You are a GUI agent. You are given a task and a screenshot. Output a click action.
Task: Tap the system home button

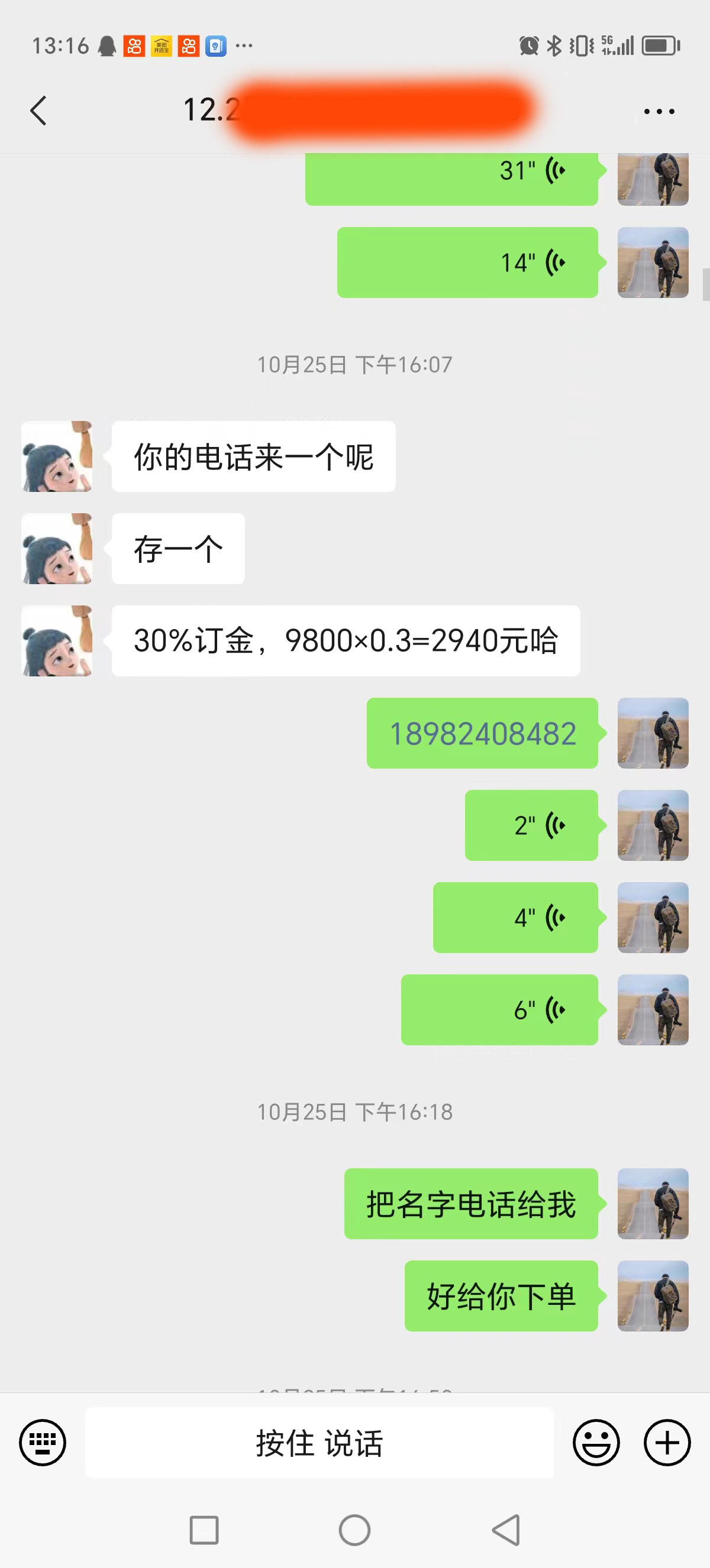click(x=354, y=1530)
